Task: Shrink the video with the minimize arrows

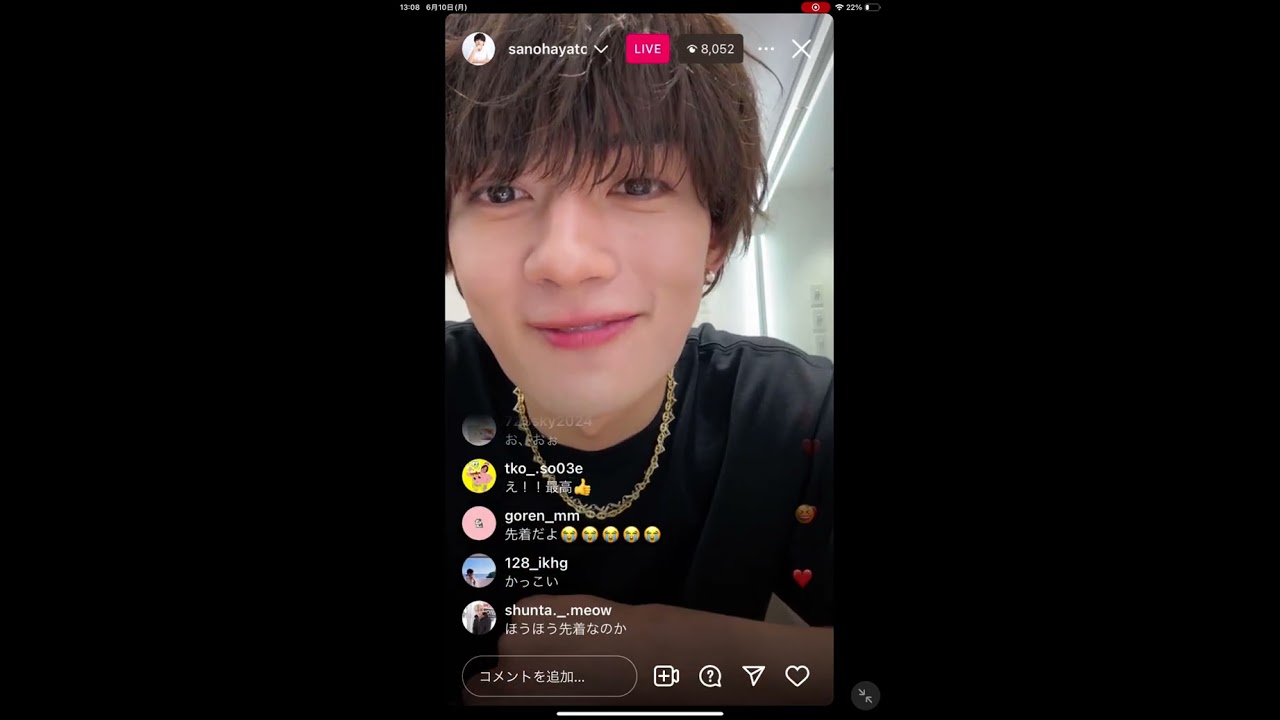Action: pyautogui.click(x=865, y=695)
